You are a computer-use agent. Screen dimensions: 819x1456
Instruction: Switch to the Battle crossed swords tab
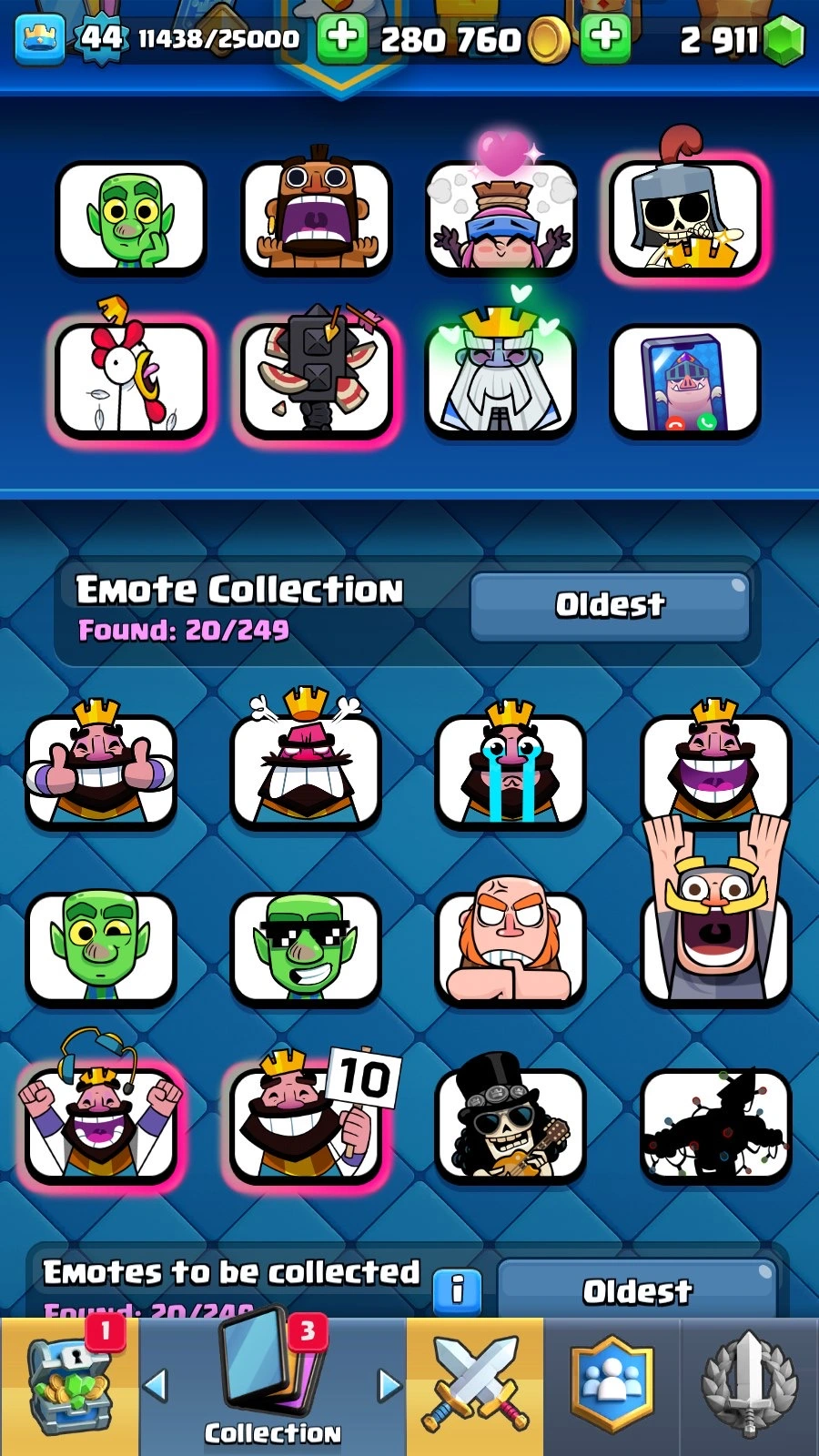(475, 1385)
